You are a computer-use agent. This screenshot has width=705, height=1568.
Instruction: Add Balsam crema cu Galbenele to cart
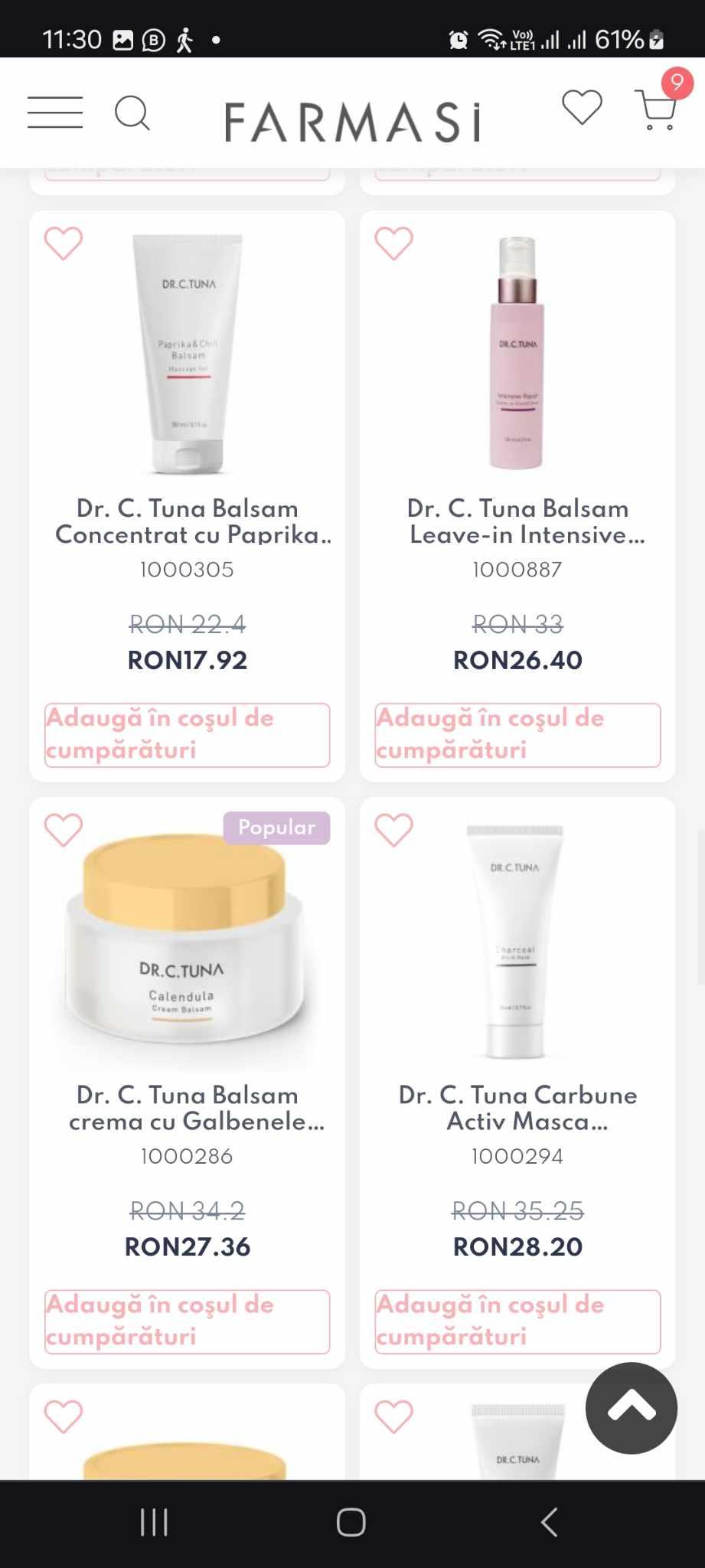(187, 1321)
